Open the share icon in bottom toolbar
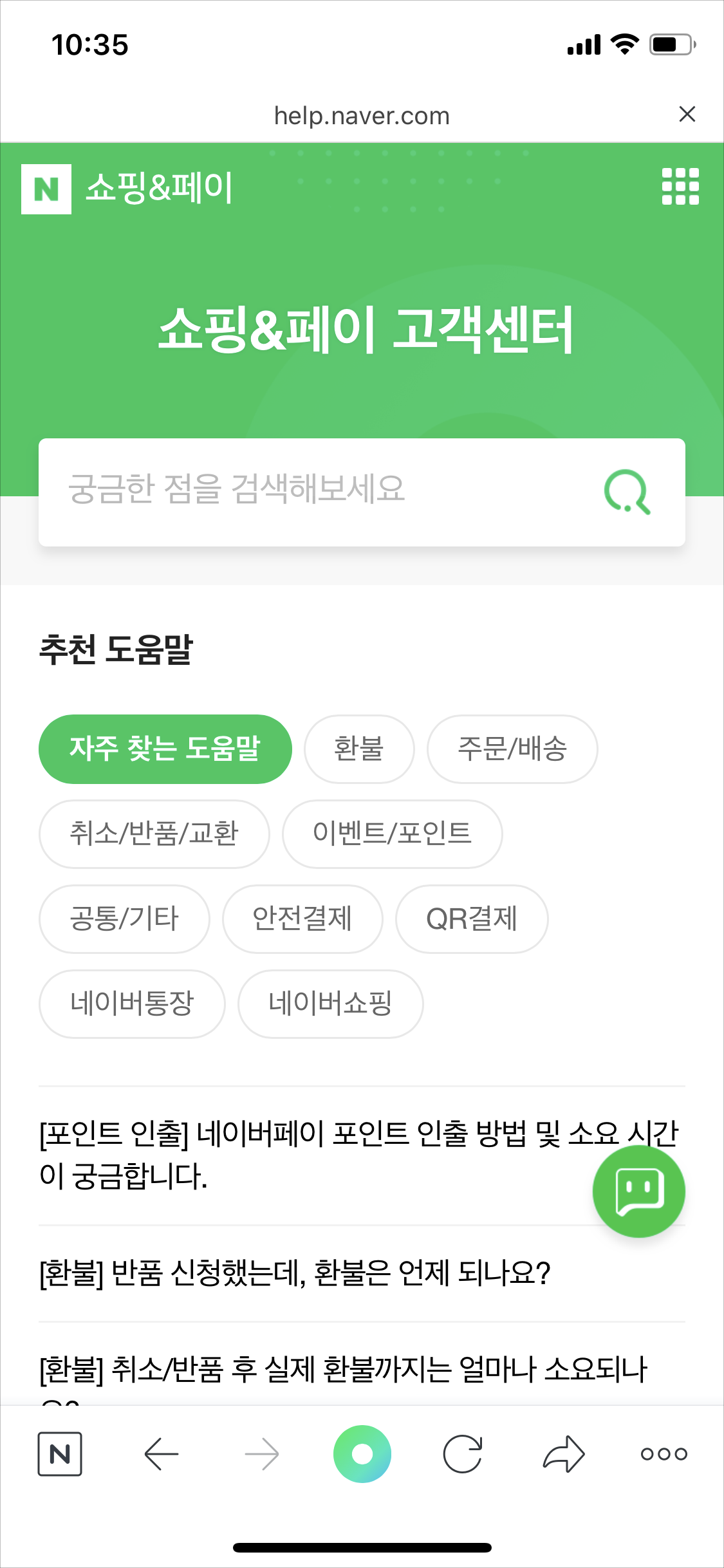Image resolution: width=724 pixels, height=1568 pixels. click(562, 1453)
